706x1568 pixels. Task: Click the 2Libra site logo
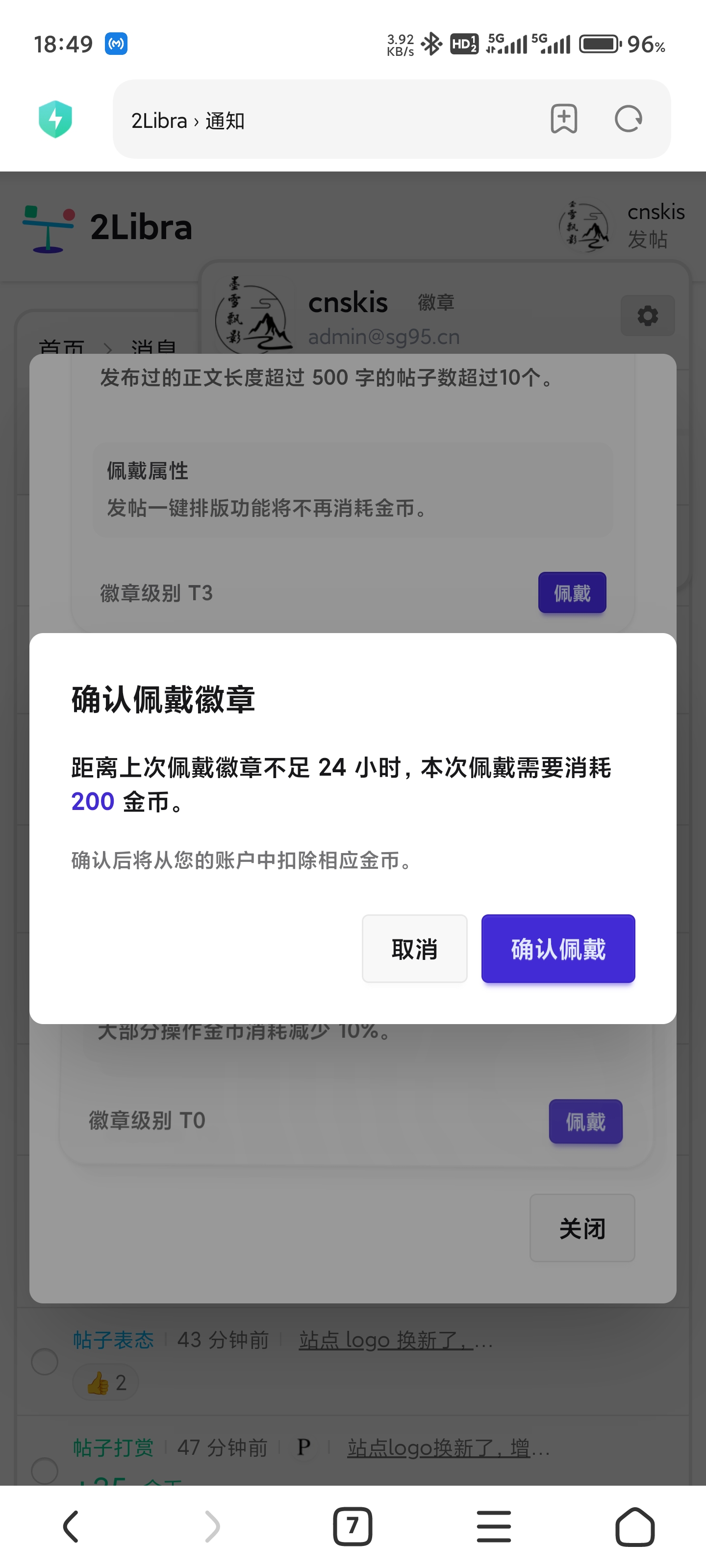(x=113, y=228)
